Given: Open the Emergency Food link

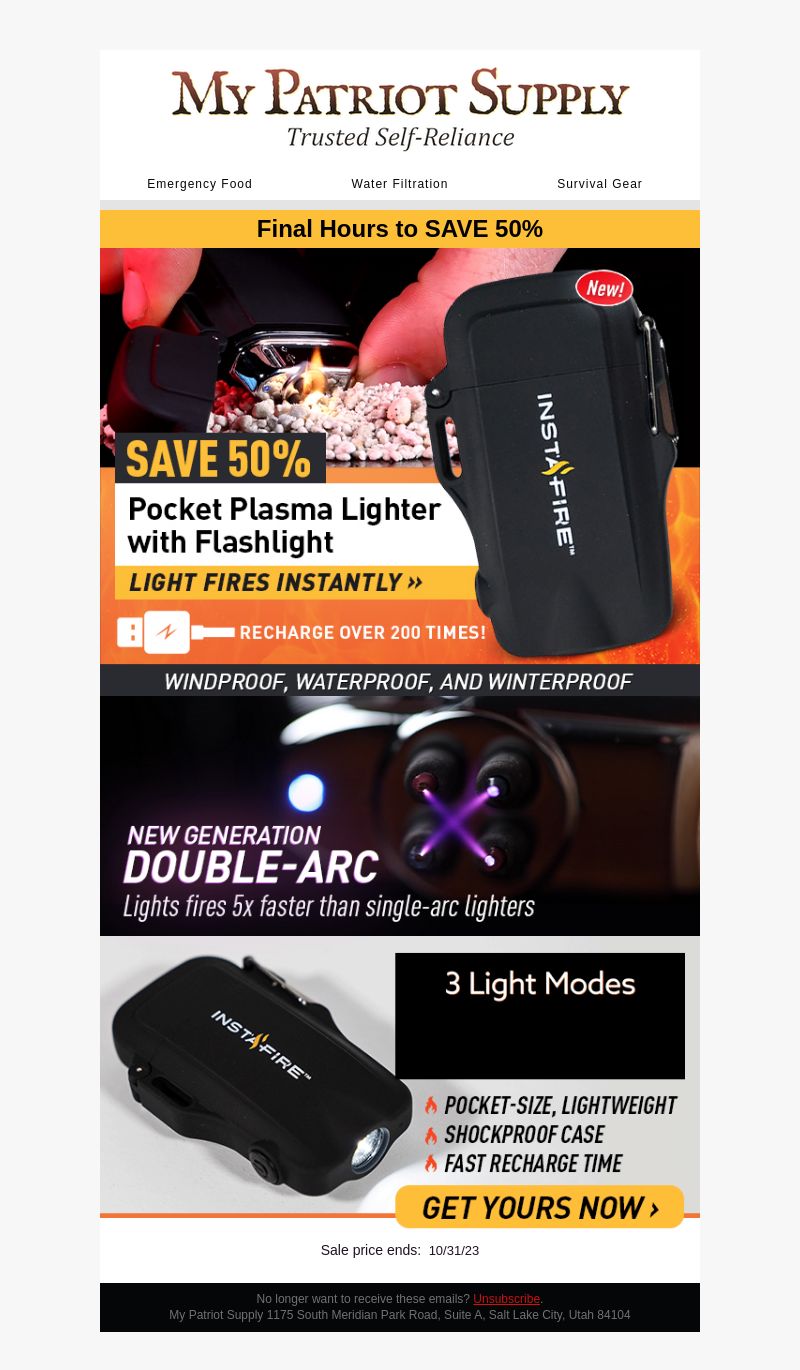Looking at the screenshot, I should point(200,184).
